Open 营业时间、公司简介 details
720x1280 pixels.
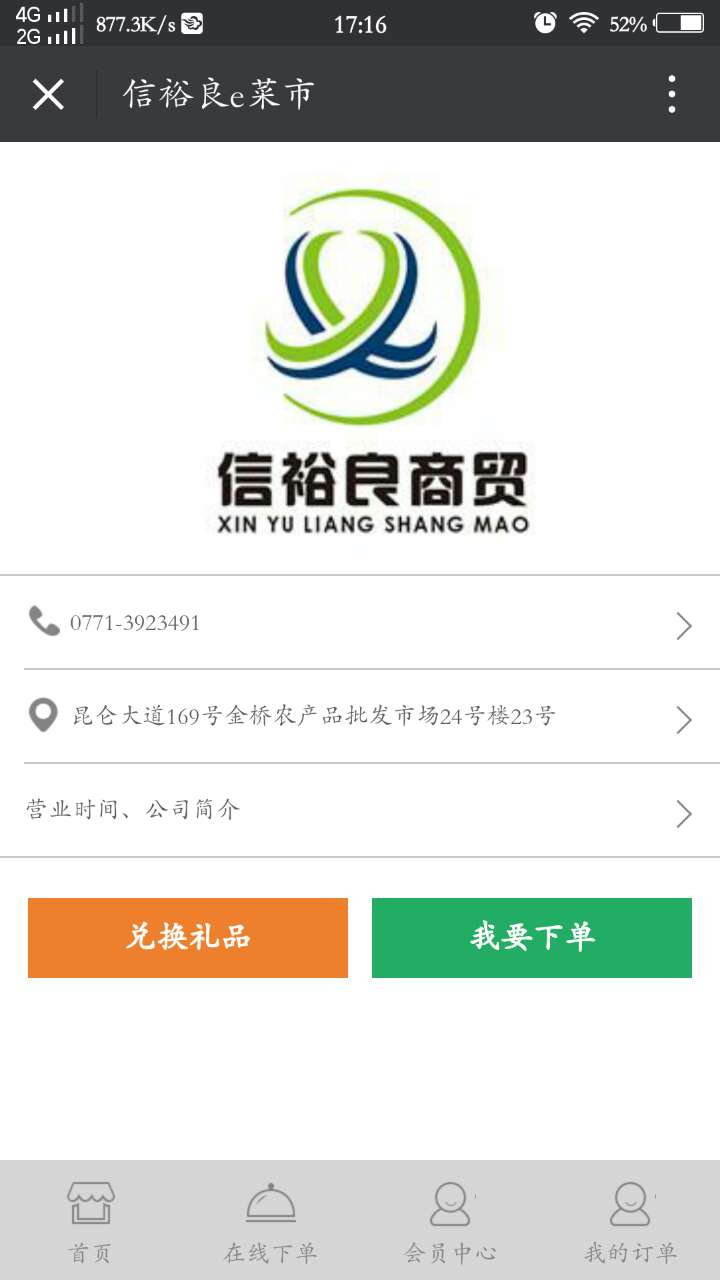pyautogui.click(x=360, y=811)
